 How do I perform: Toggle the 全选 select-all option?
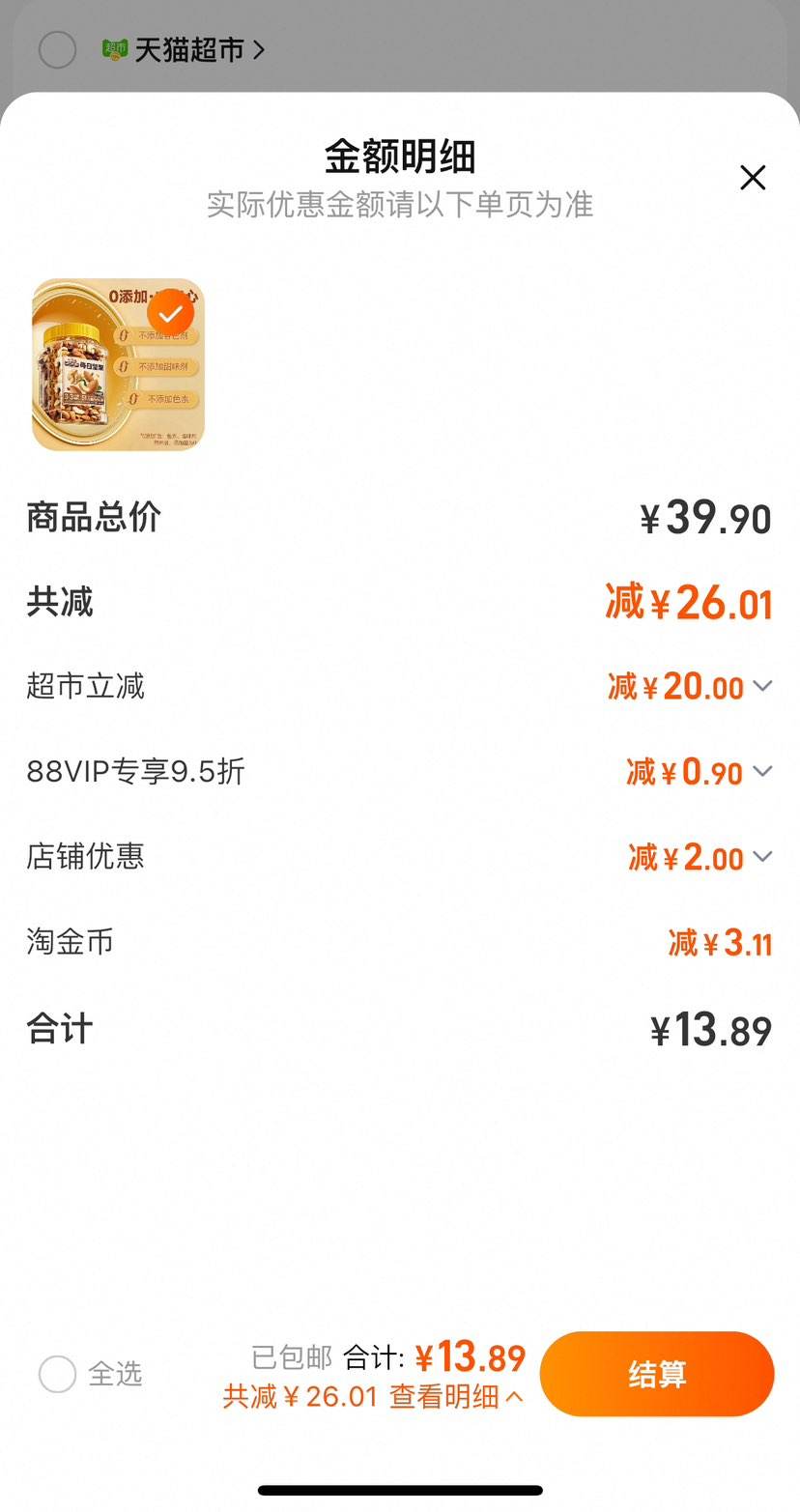58,1374
